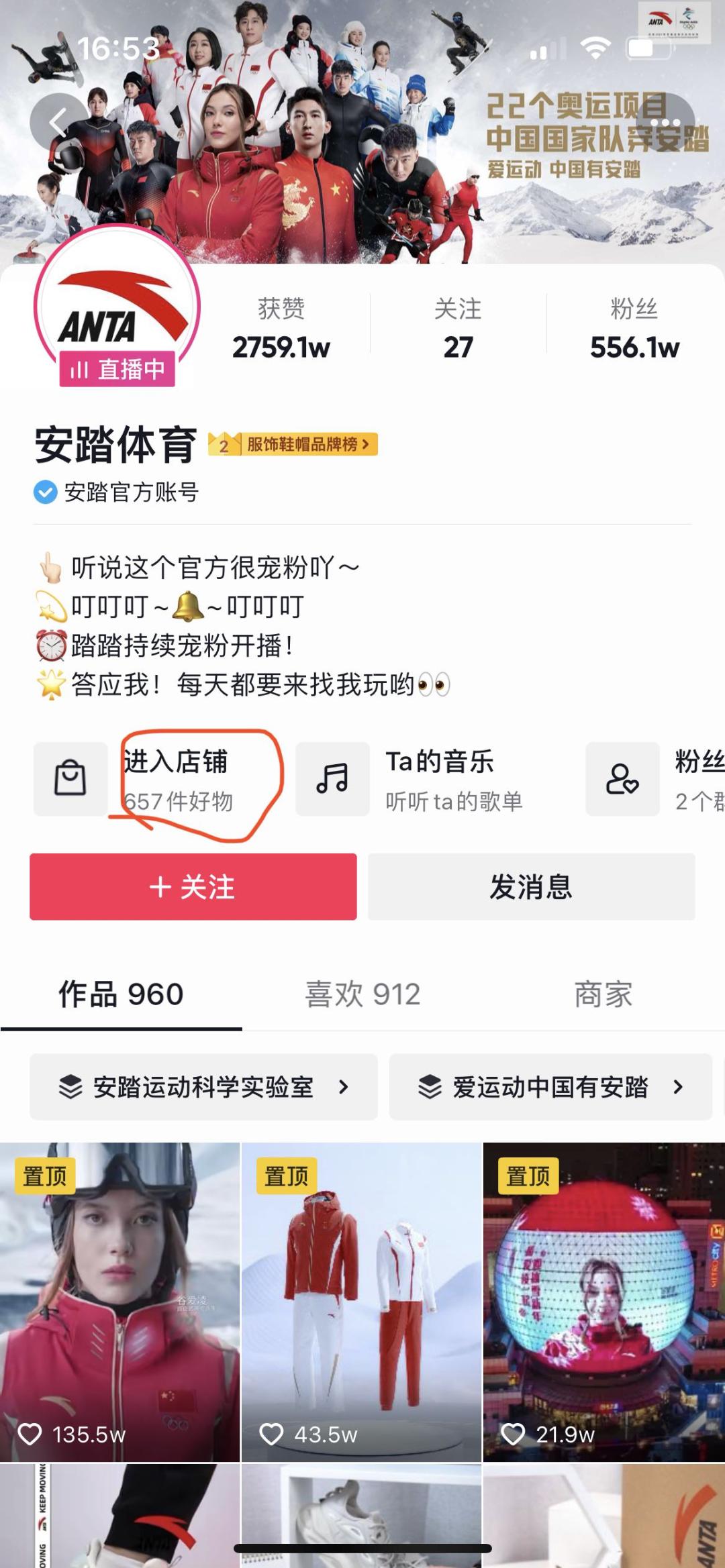Open the 服饰鞋帽品牌榜 ranking badge

(x=293, y=444)
